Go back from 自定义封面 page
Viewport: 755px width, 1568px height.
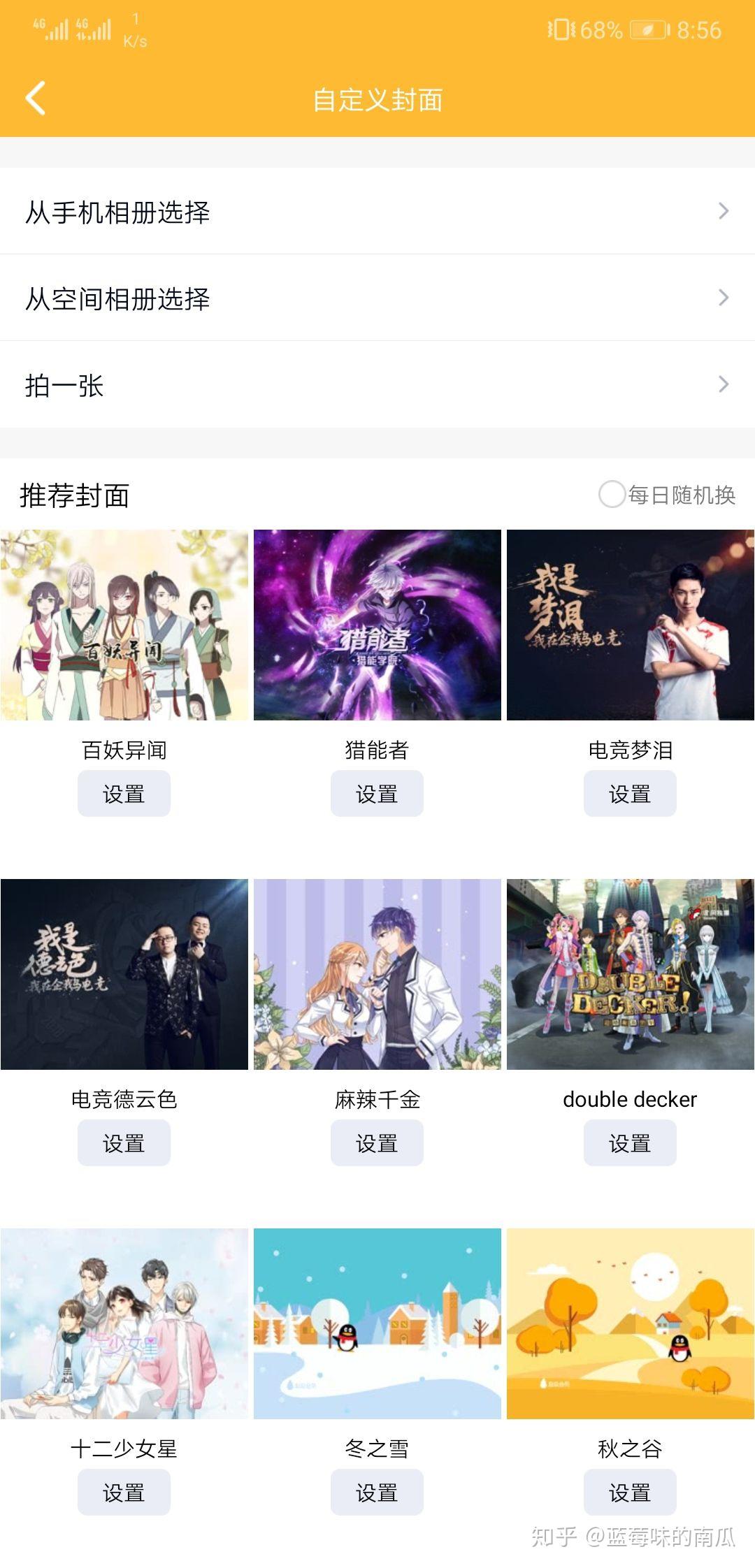tap(36, 98)
